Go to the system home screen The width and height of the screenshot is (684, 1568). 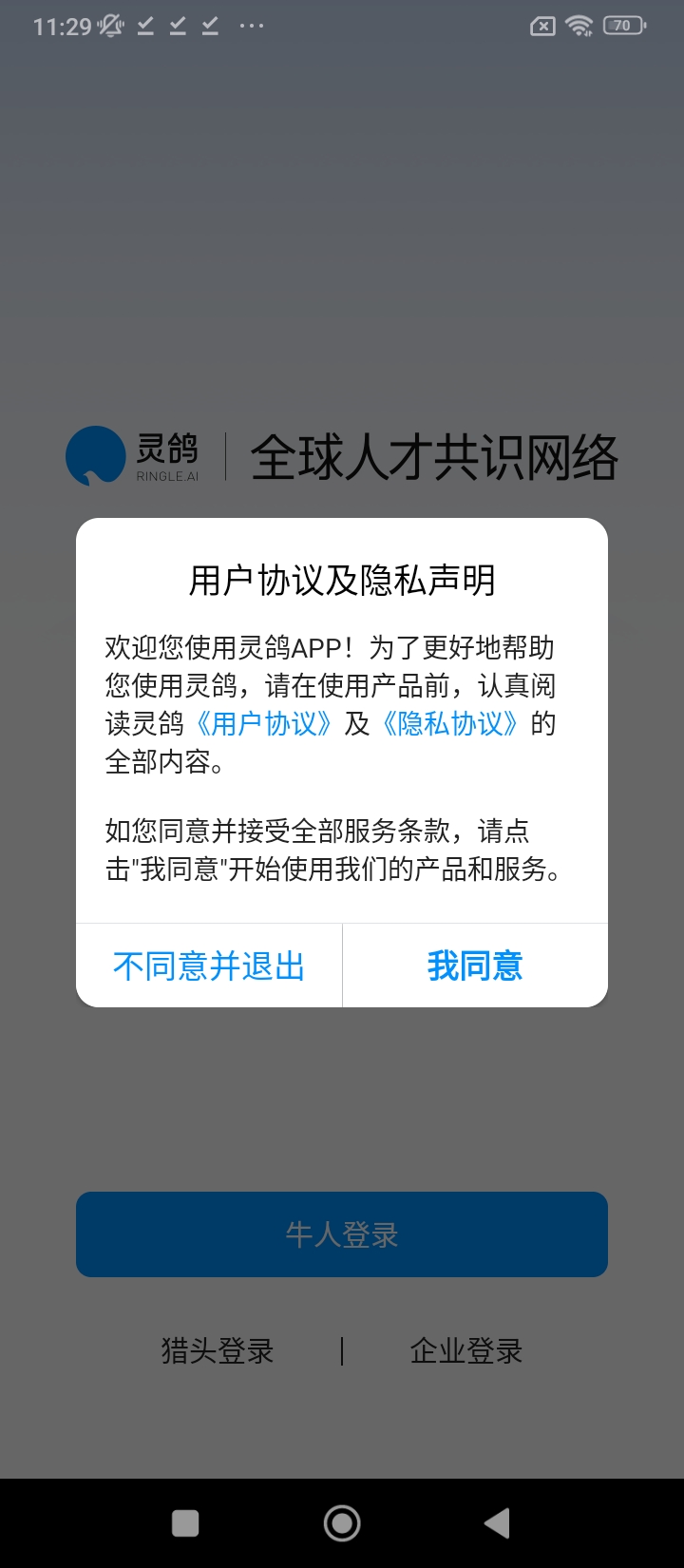[x=342, y=1523]
